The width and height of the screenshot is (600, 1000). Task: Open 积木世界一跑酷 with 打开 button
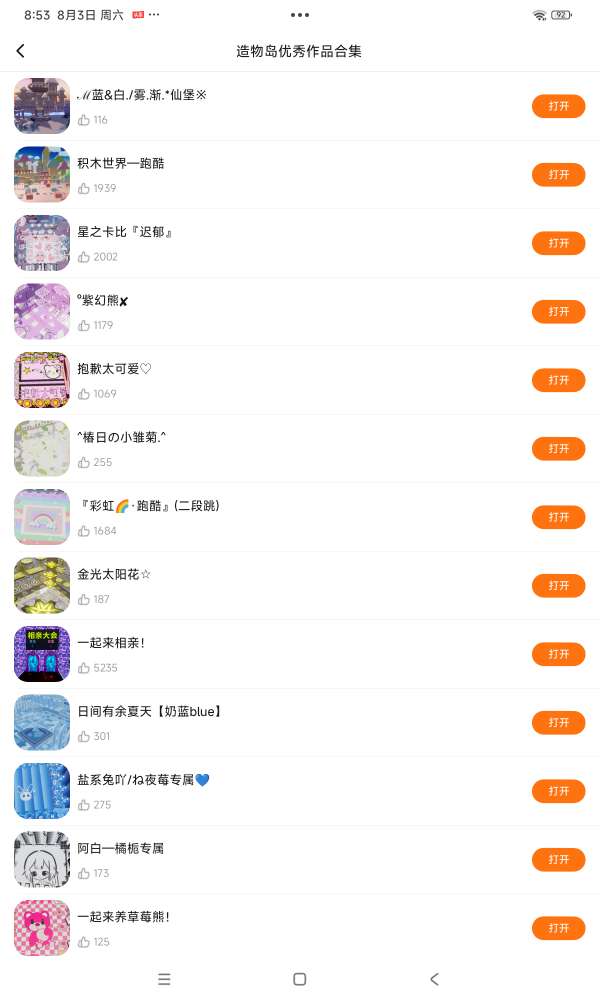tap(558, 175)
